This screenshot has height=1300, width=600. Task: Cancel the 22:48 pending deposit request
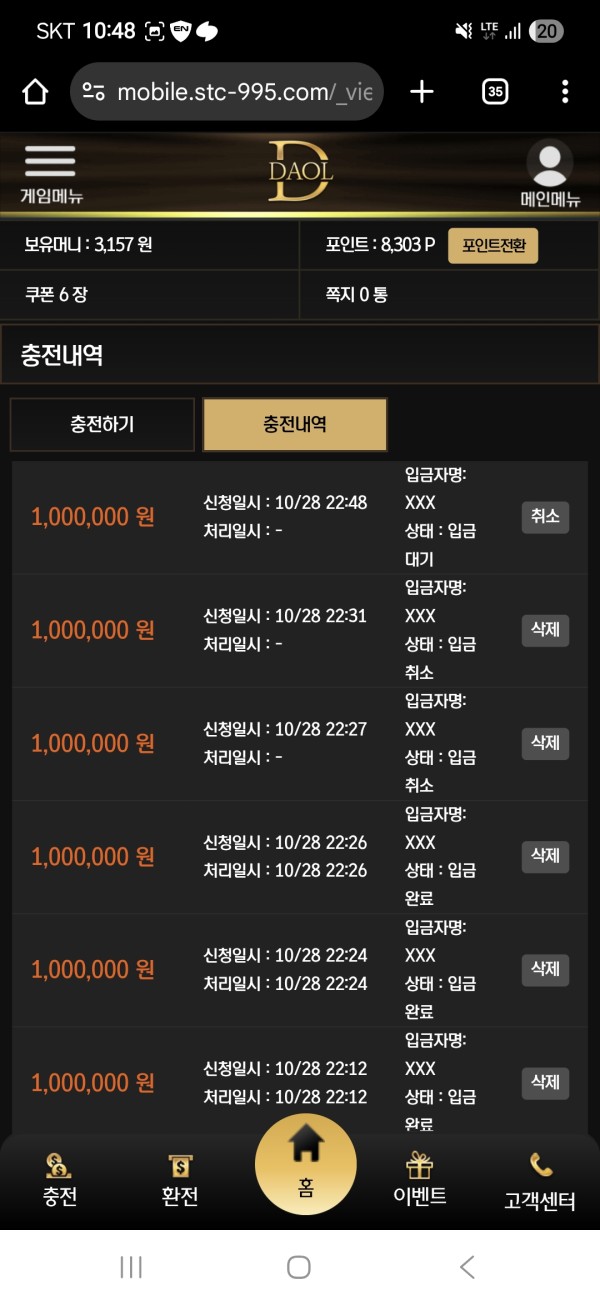545,516
